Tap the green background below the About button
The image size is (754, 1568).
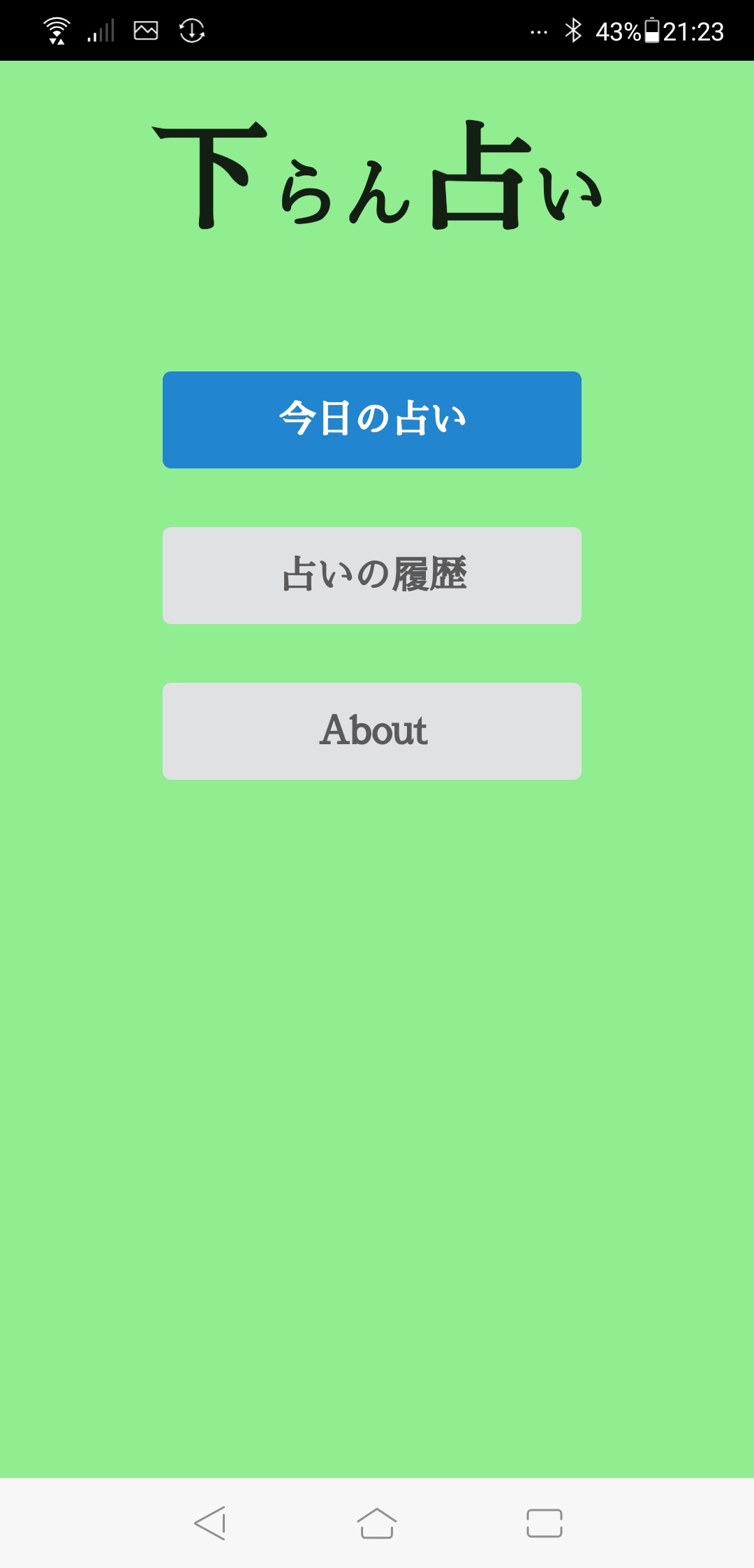point(377,1047)
